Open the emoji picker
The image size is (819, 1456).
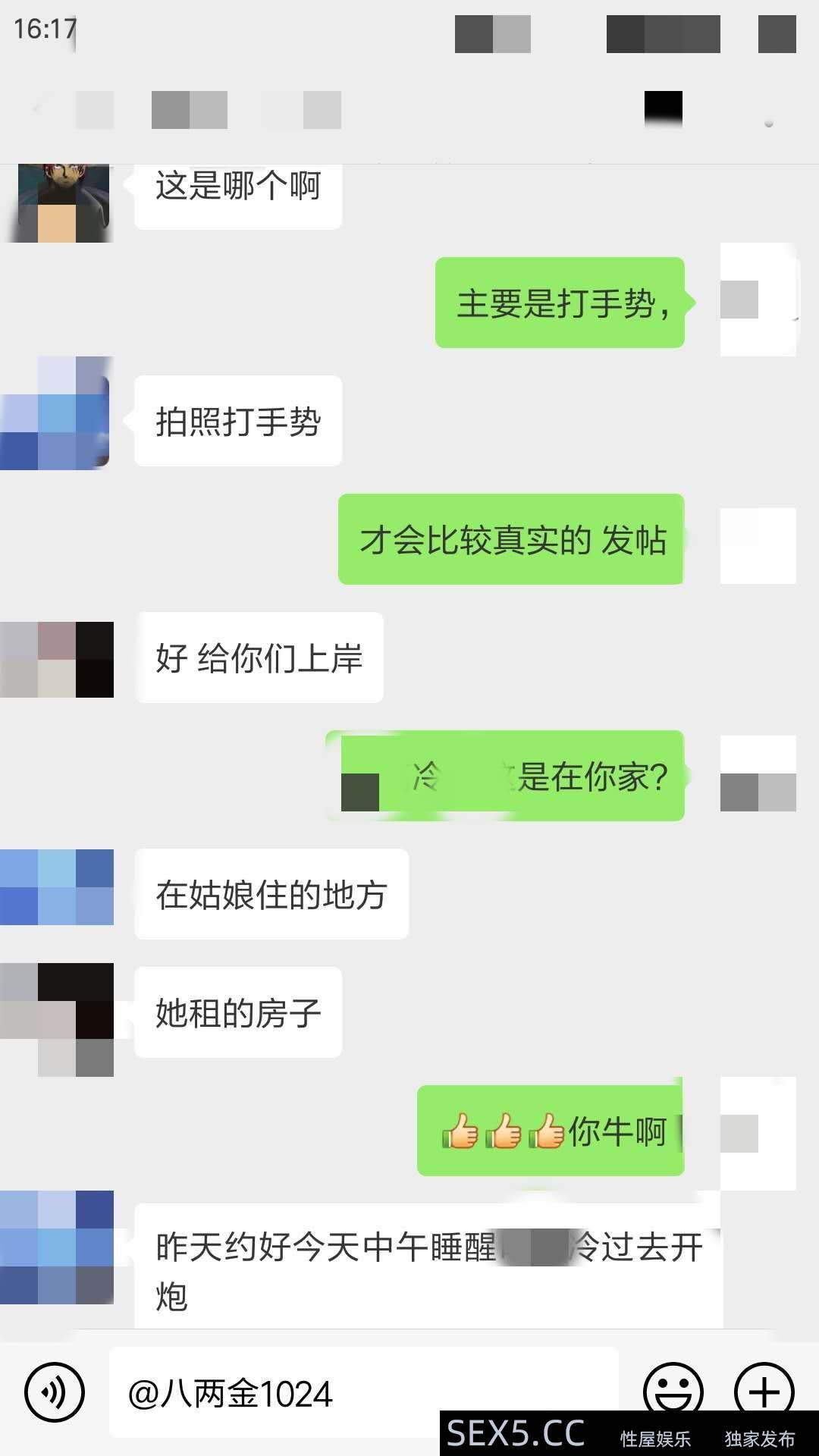click(673, 1391)
